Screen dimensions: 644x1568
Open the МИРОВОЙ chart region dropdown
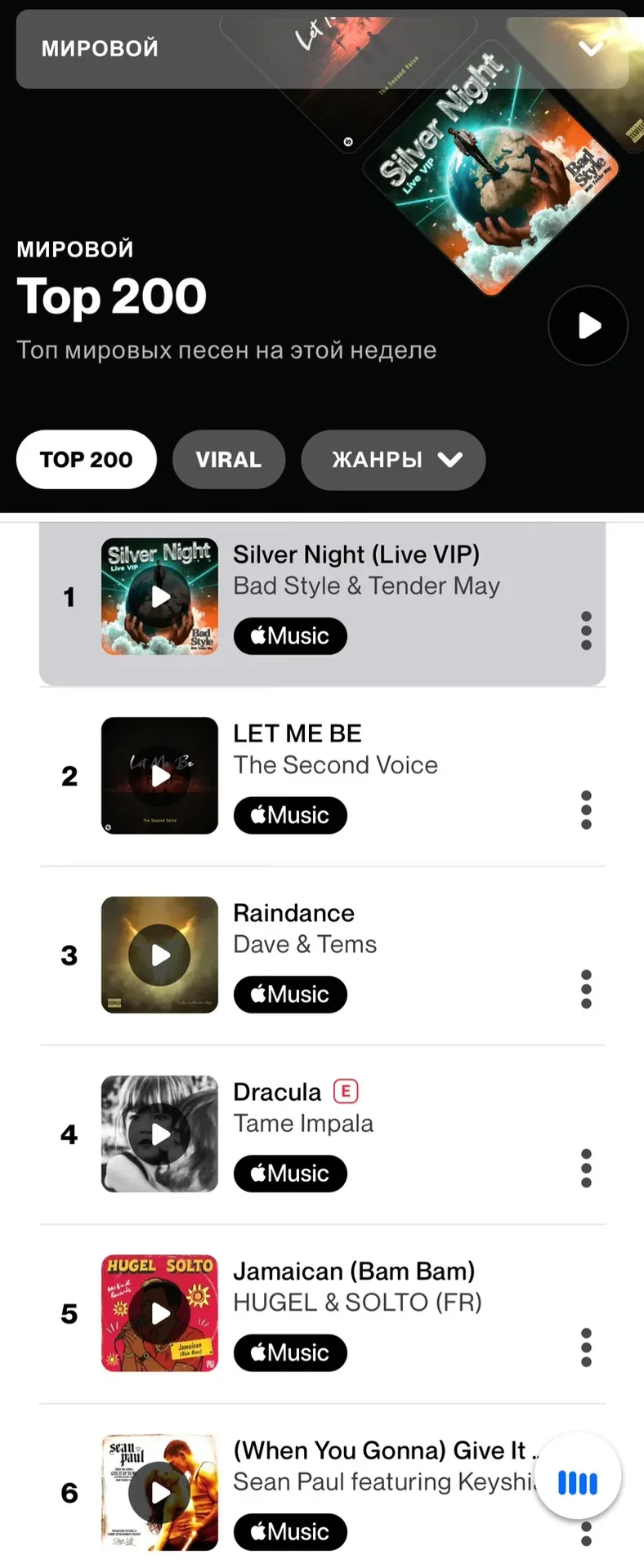tap(322, 49)
